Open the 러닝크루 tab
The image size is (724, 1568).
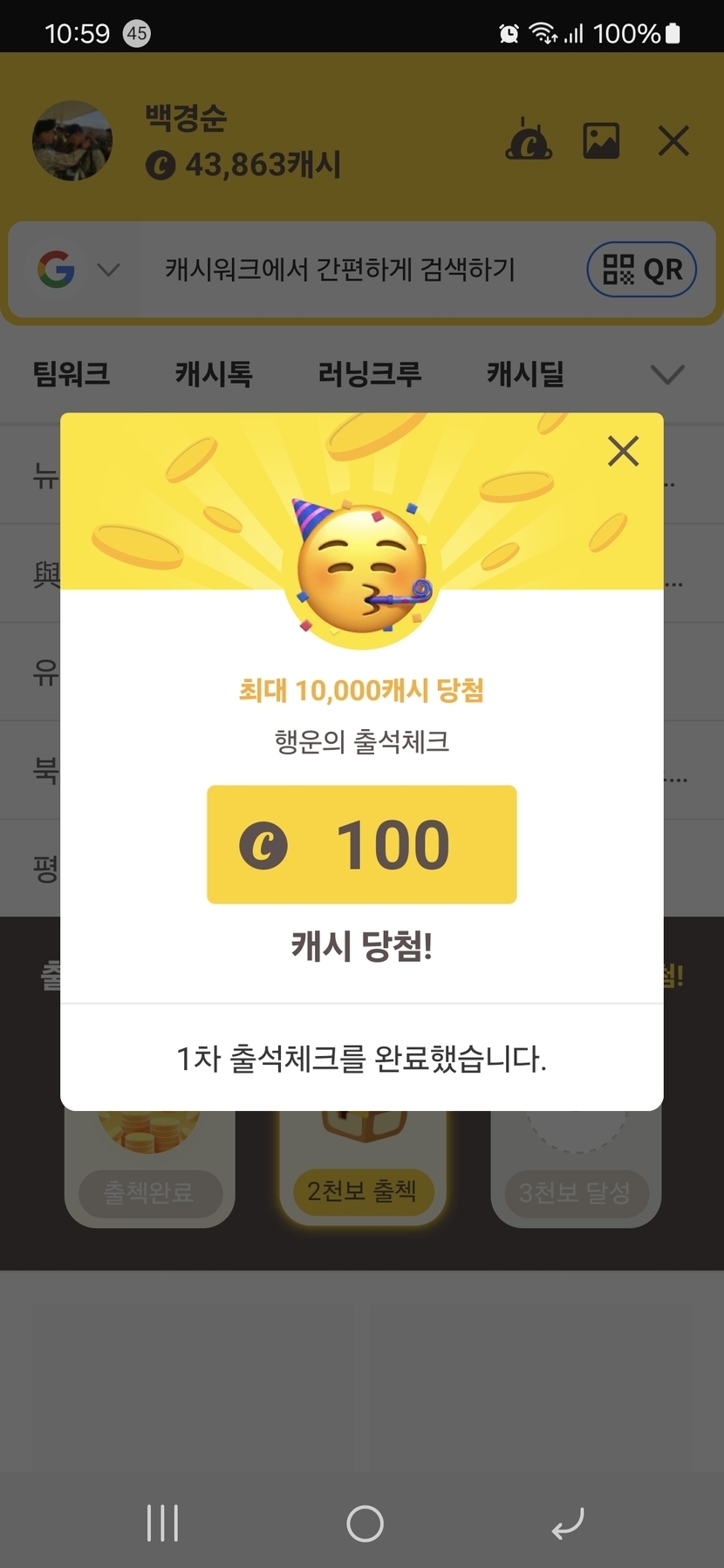(370, 375)
